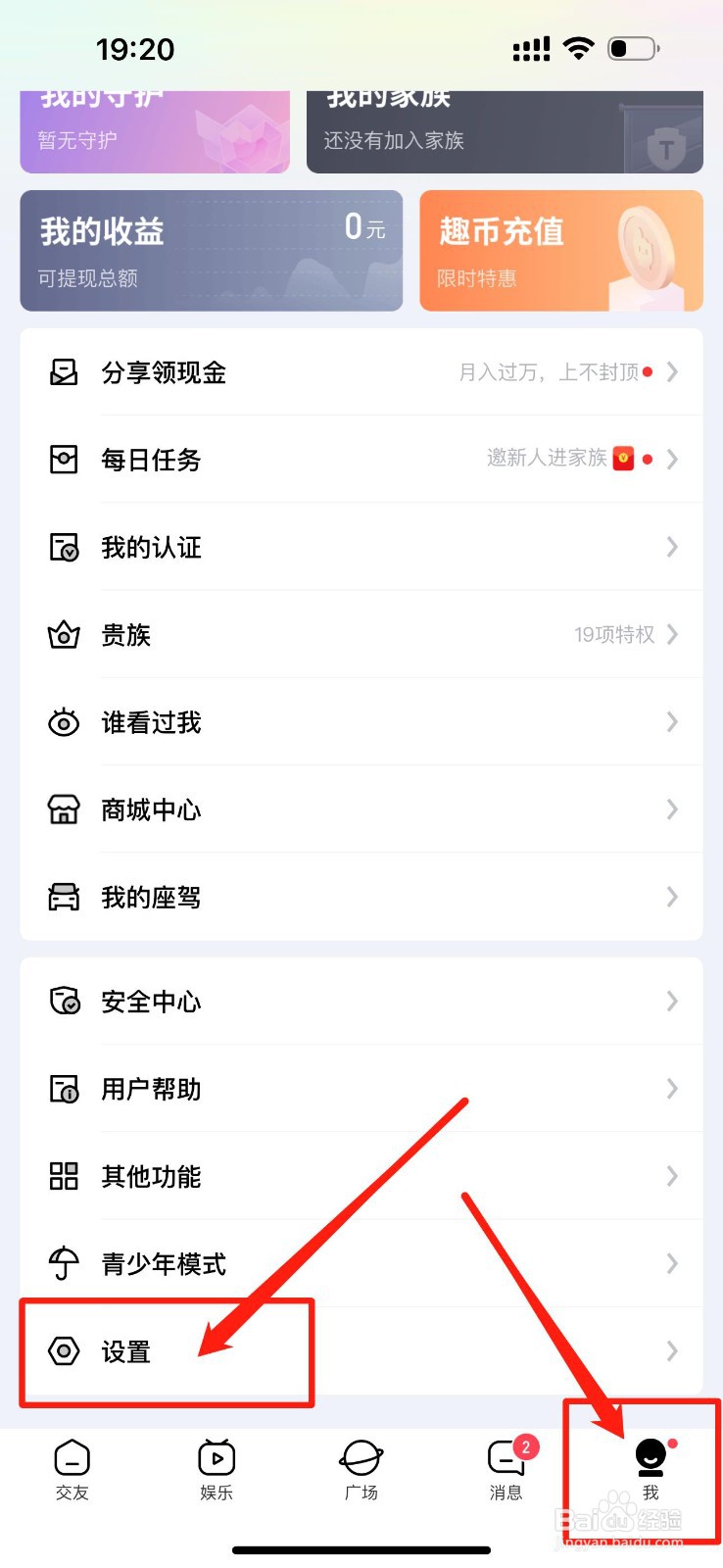Tap the envelope icon beside 分享领现金

coord(64,372)
